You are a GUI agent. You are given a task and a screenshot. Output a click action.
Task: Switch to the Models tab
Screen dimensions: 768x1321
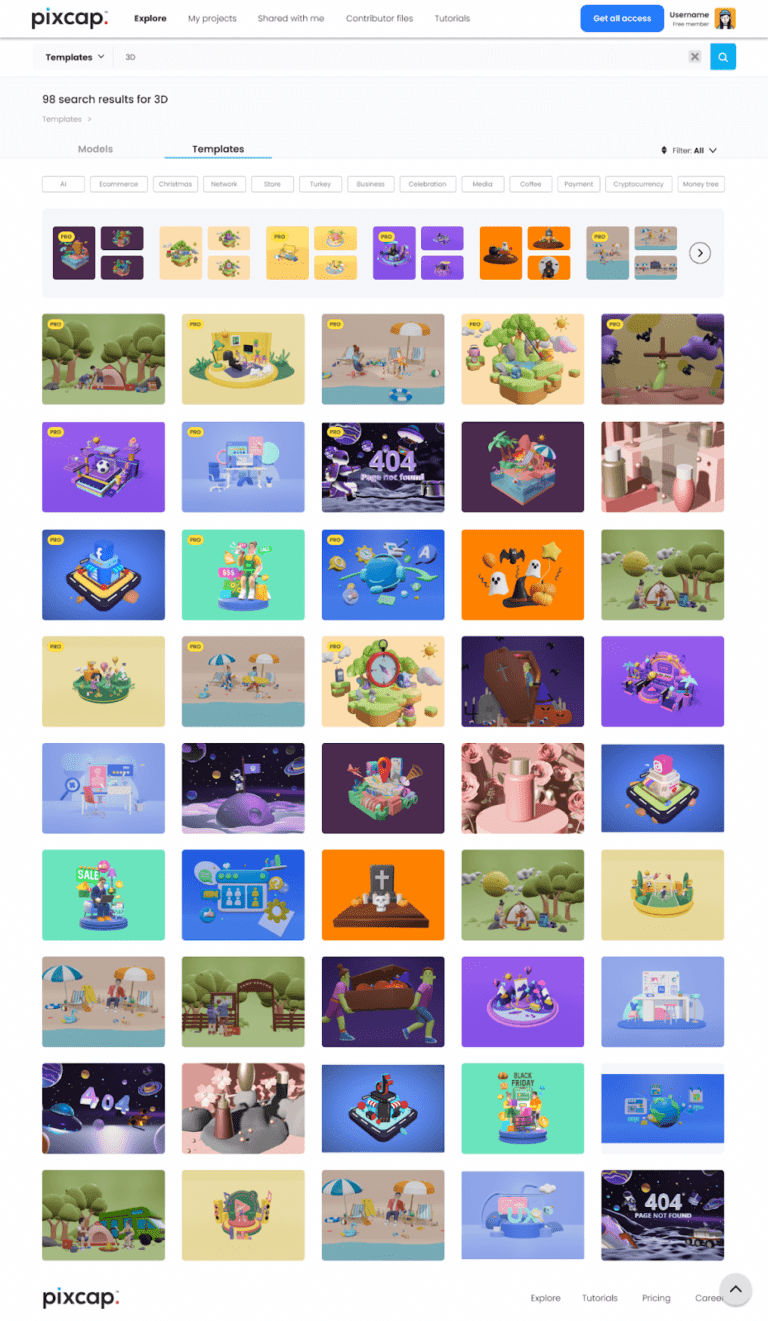[x=95, y=149]
